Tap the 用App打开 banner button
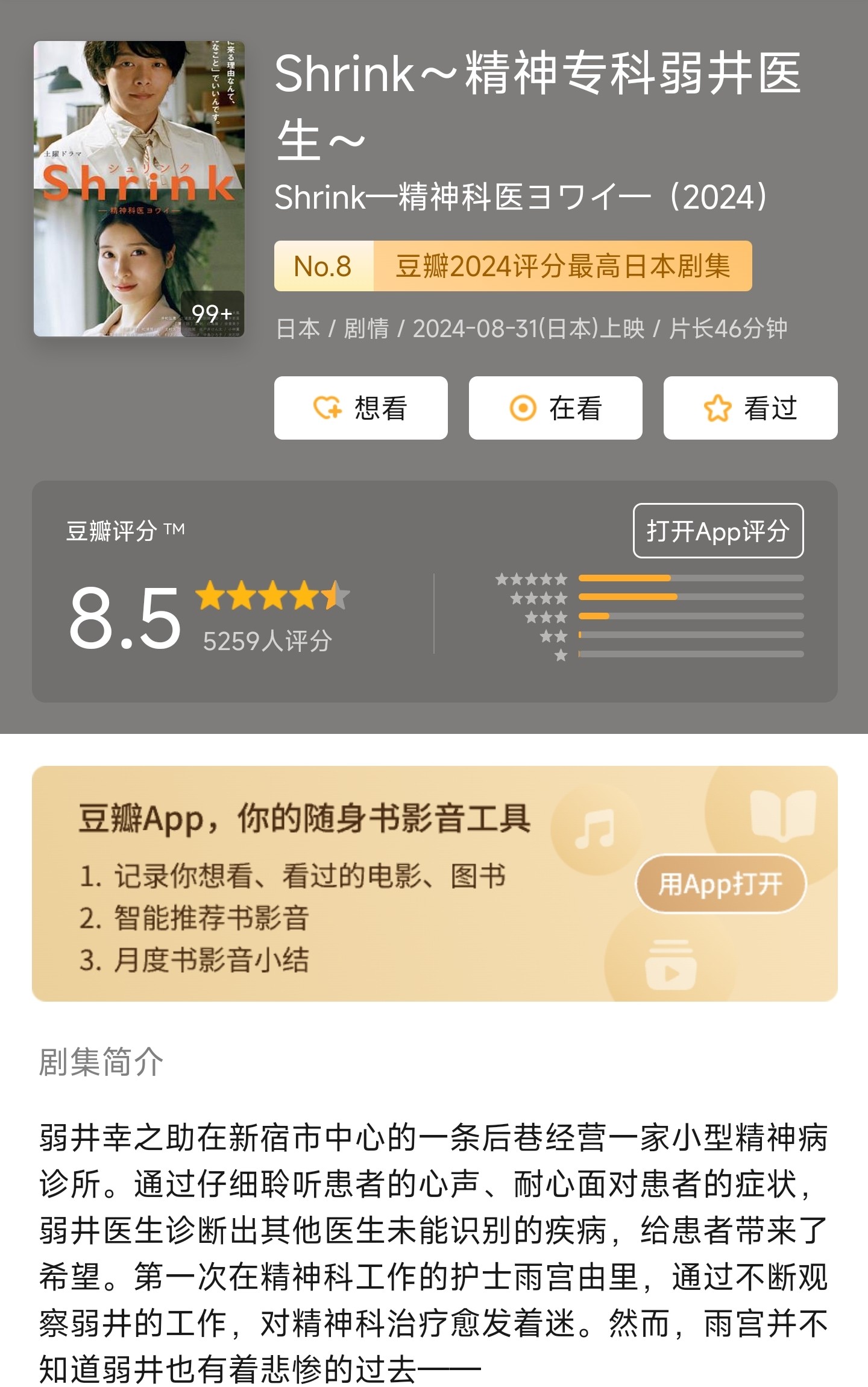868x1387 pixels. (720, 884)
